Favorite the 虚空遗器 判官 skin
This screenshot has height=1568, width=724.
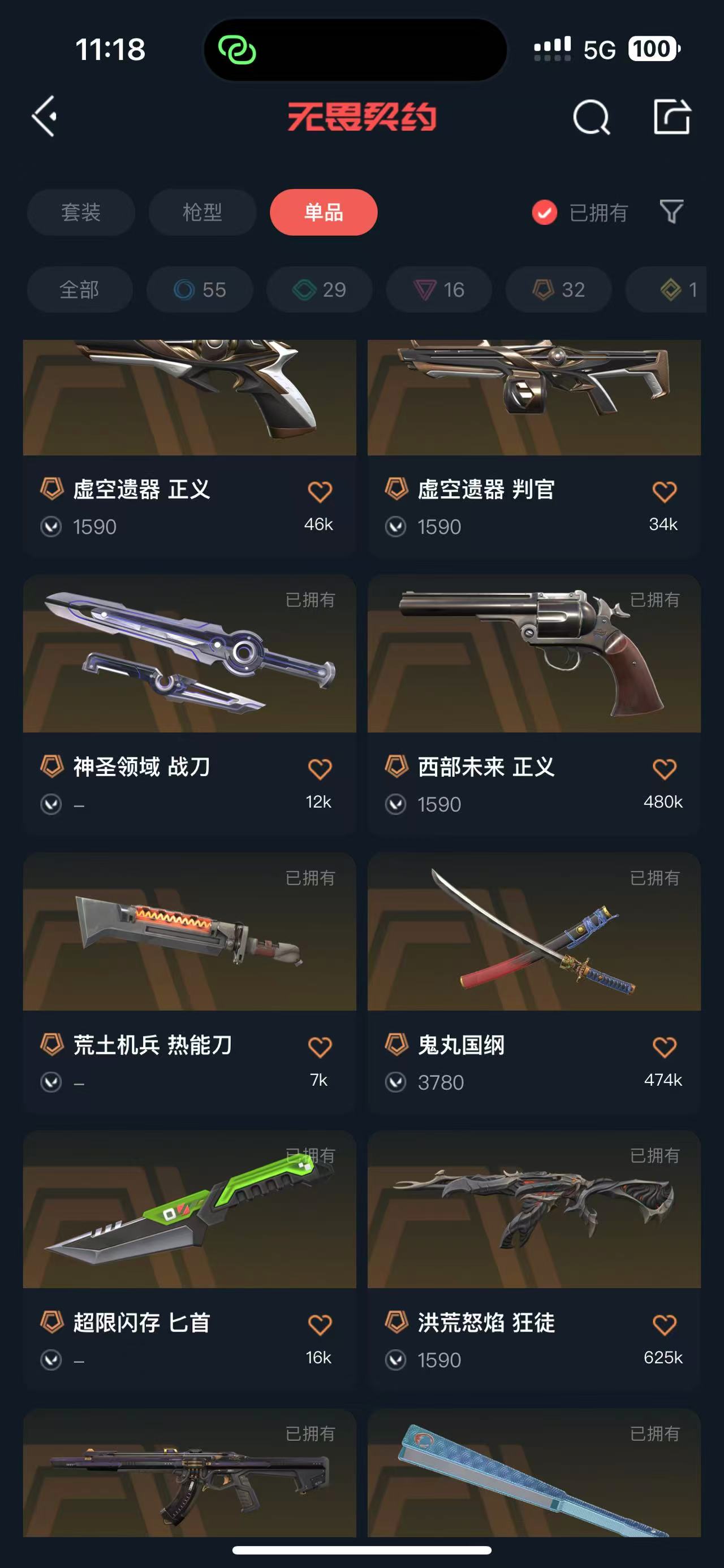click(x=663, y=492)
